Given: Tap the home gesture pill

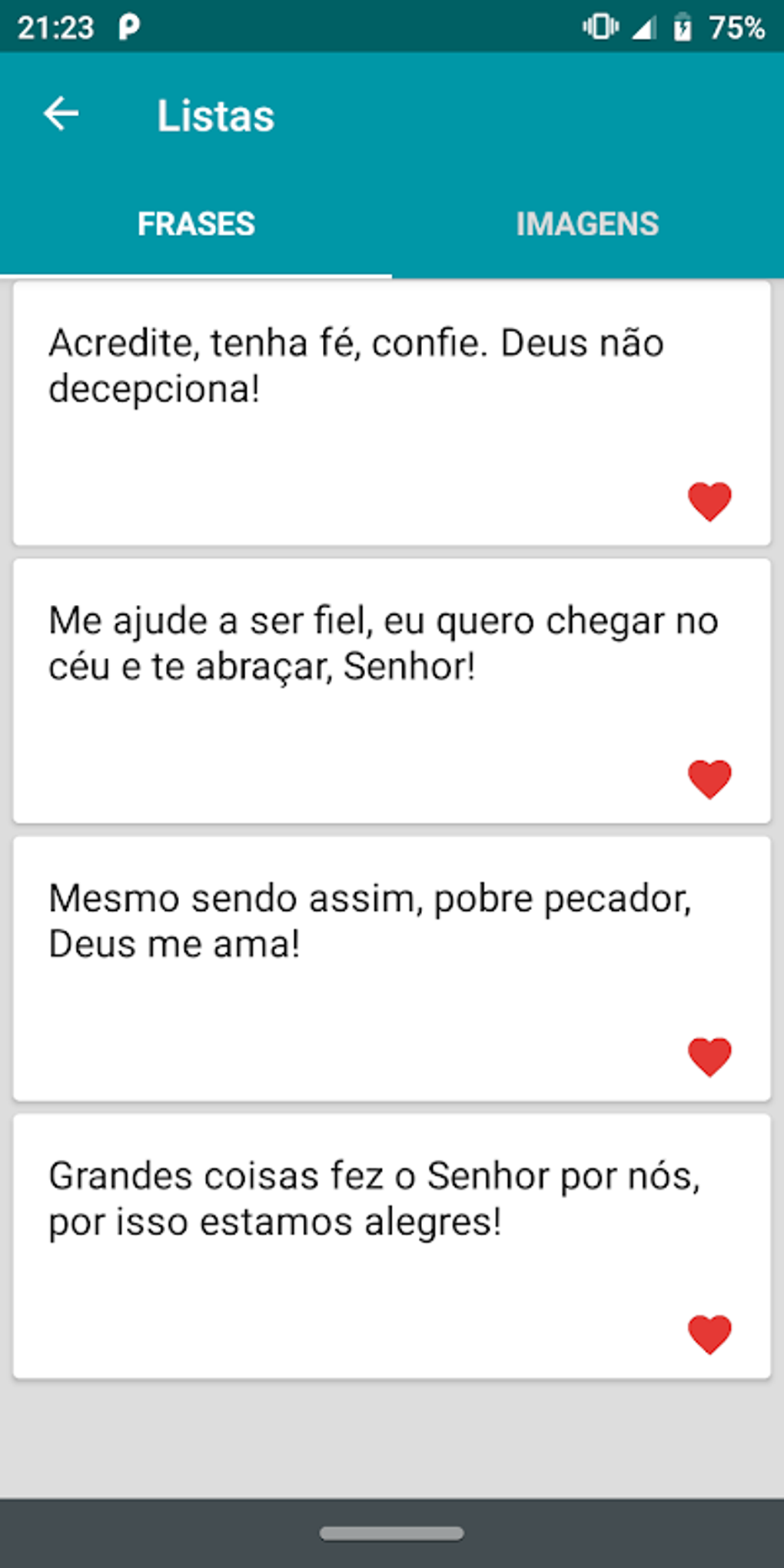Looking at the screenshot, I should [x=391, y=1533].
